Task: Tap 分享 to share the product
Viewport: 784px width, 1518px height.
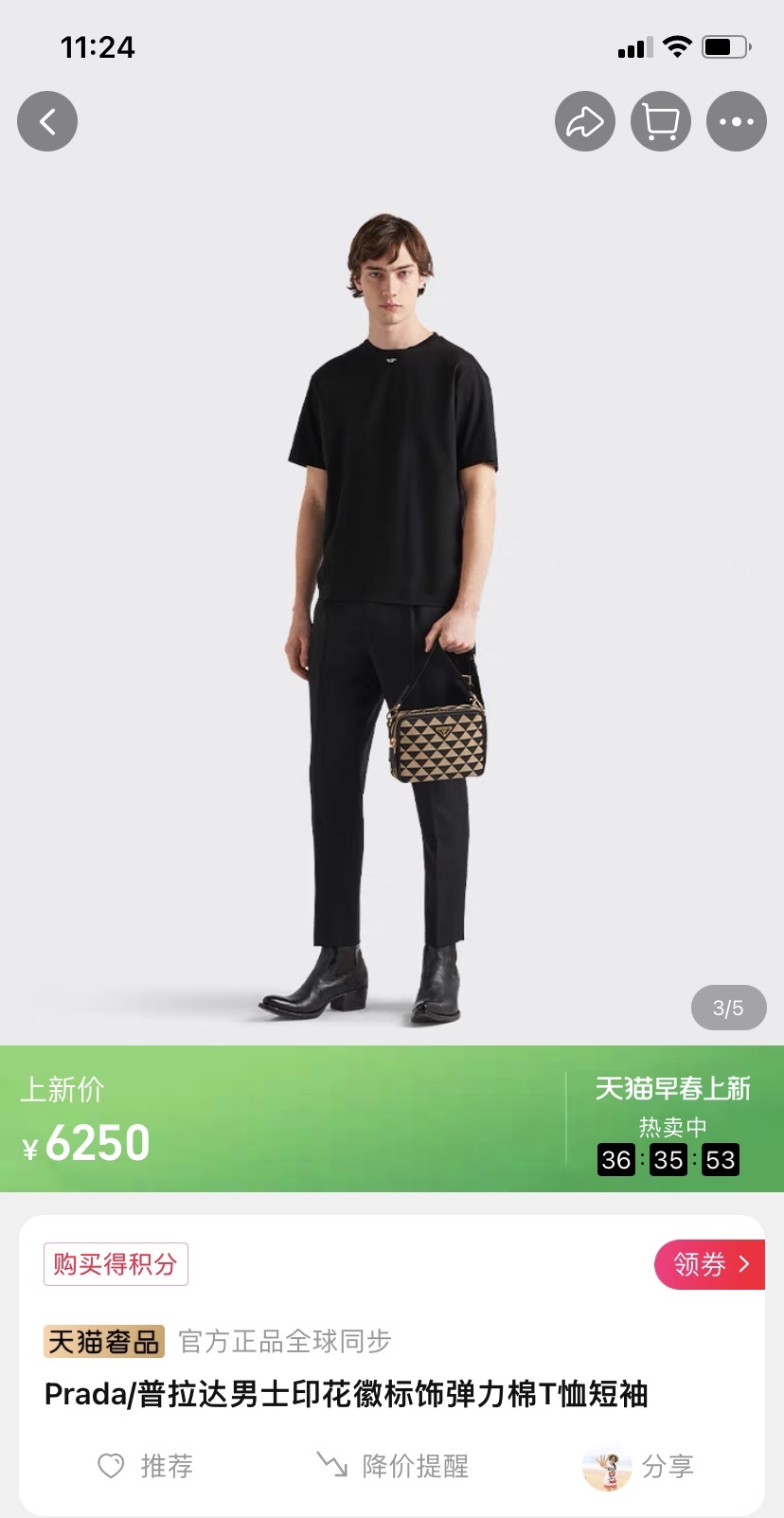Action: 639,1466
